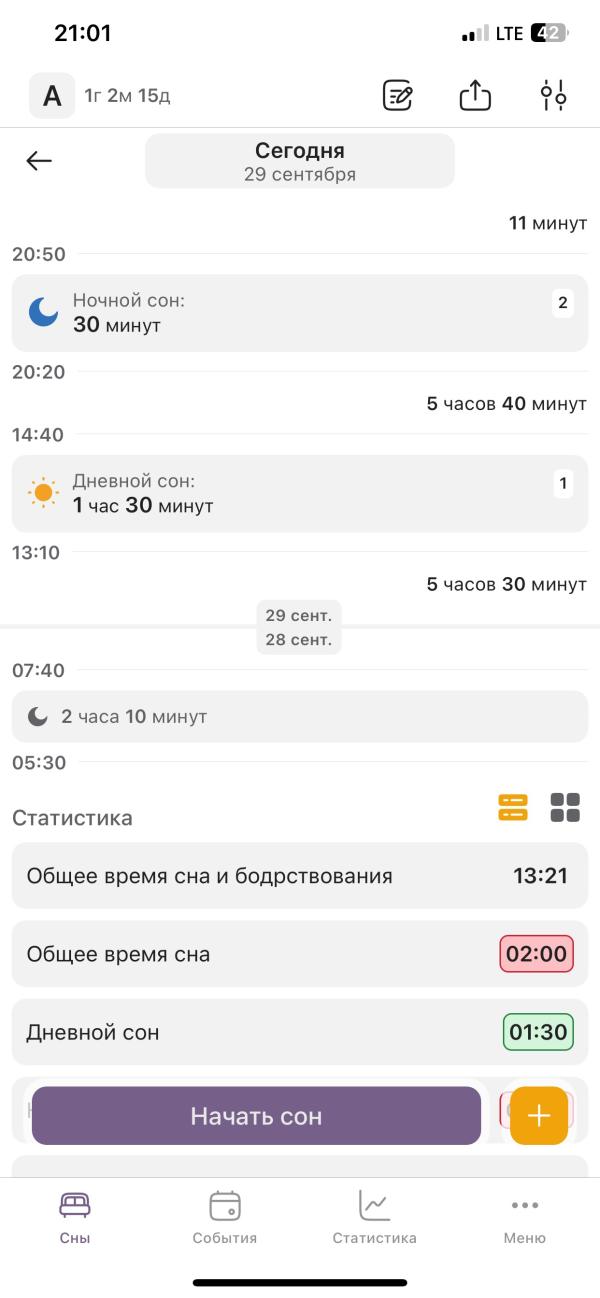Open the Меню tab
Image resolution: width=600 pixels, height=1298 pixels.
coord(524,1217)
